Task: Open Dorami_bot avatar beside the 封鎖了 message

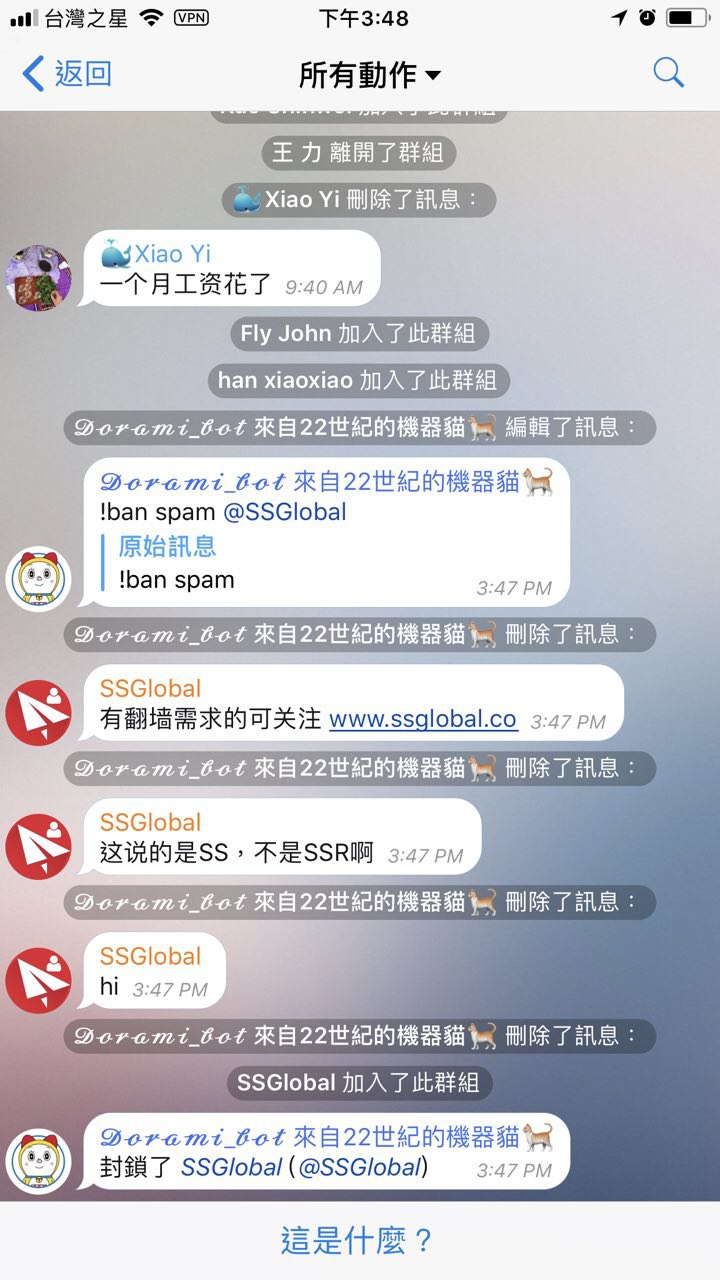Action: [x=39, y=1161]
